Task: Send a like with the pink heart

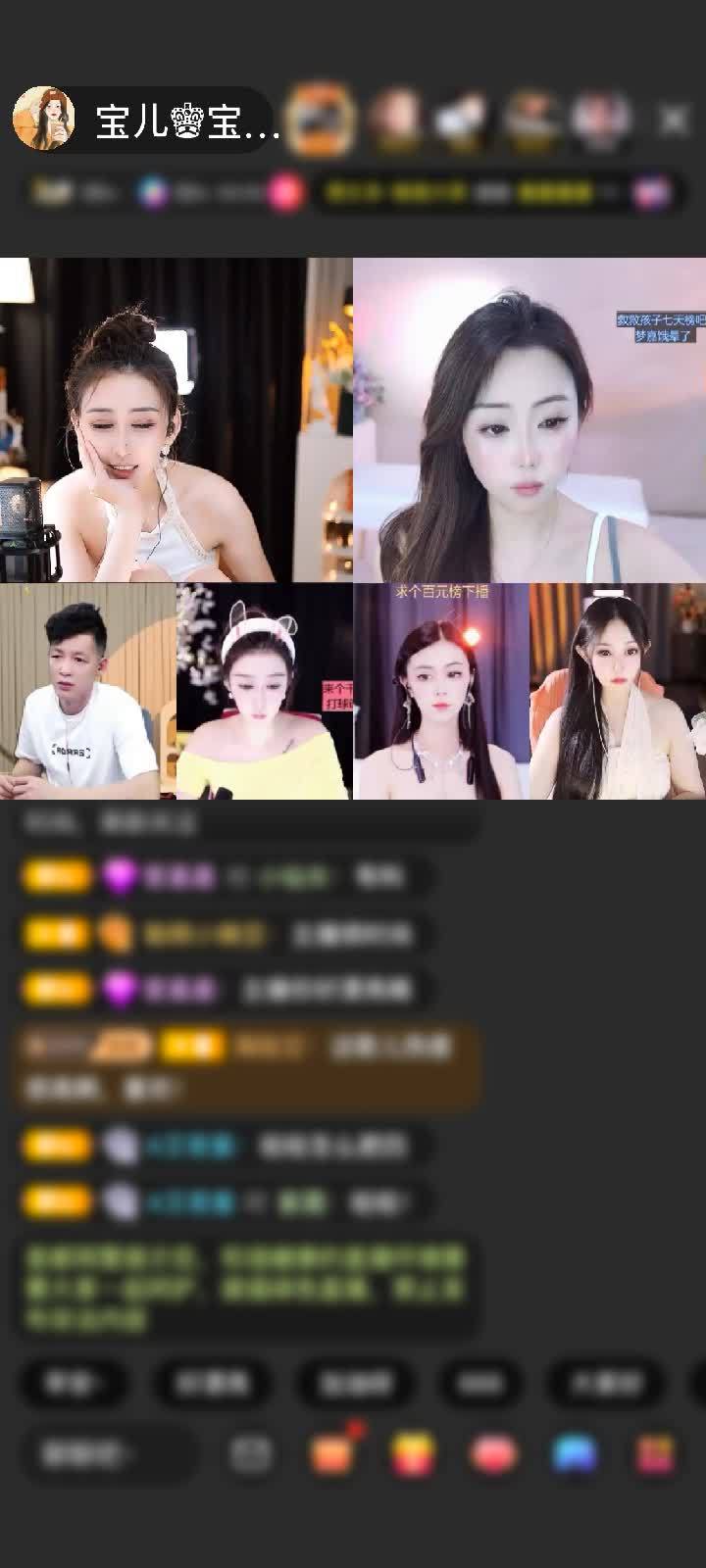Action: point(495,1455)
